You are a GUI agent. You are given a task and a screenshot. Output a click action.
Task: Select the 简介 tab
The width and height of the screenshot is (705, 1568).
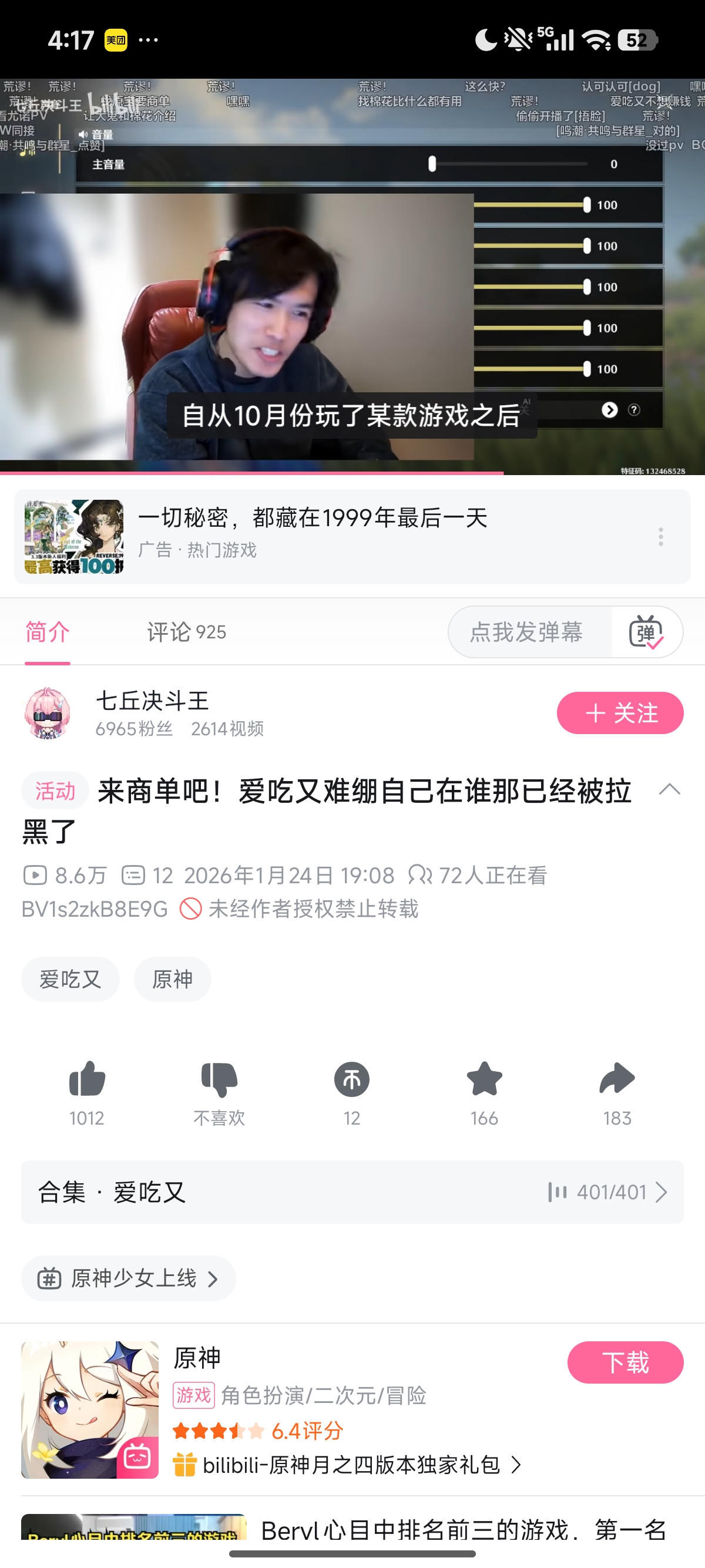pyautogui.click(x=48, y=632)
